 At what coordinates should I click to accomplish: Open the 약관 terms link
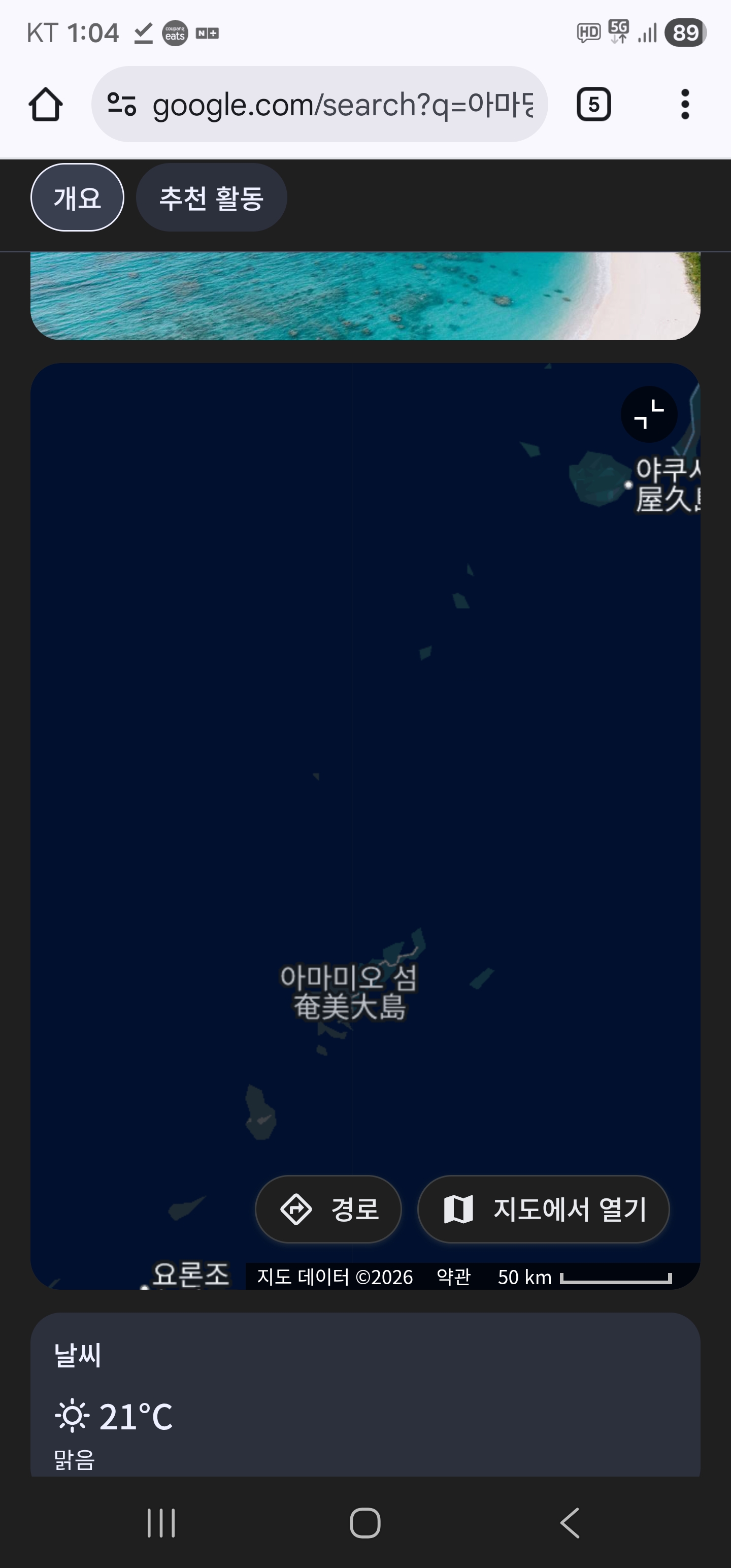[x=453, y=1277]
